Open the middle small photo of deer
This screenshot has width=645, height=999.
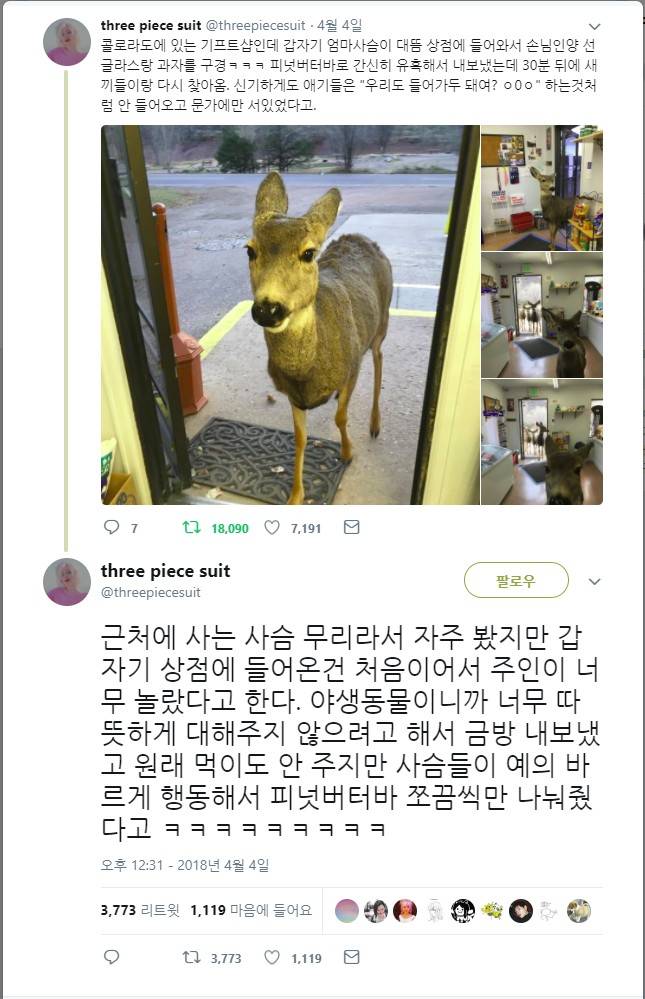(x=541, y=315)
